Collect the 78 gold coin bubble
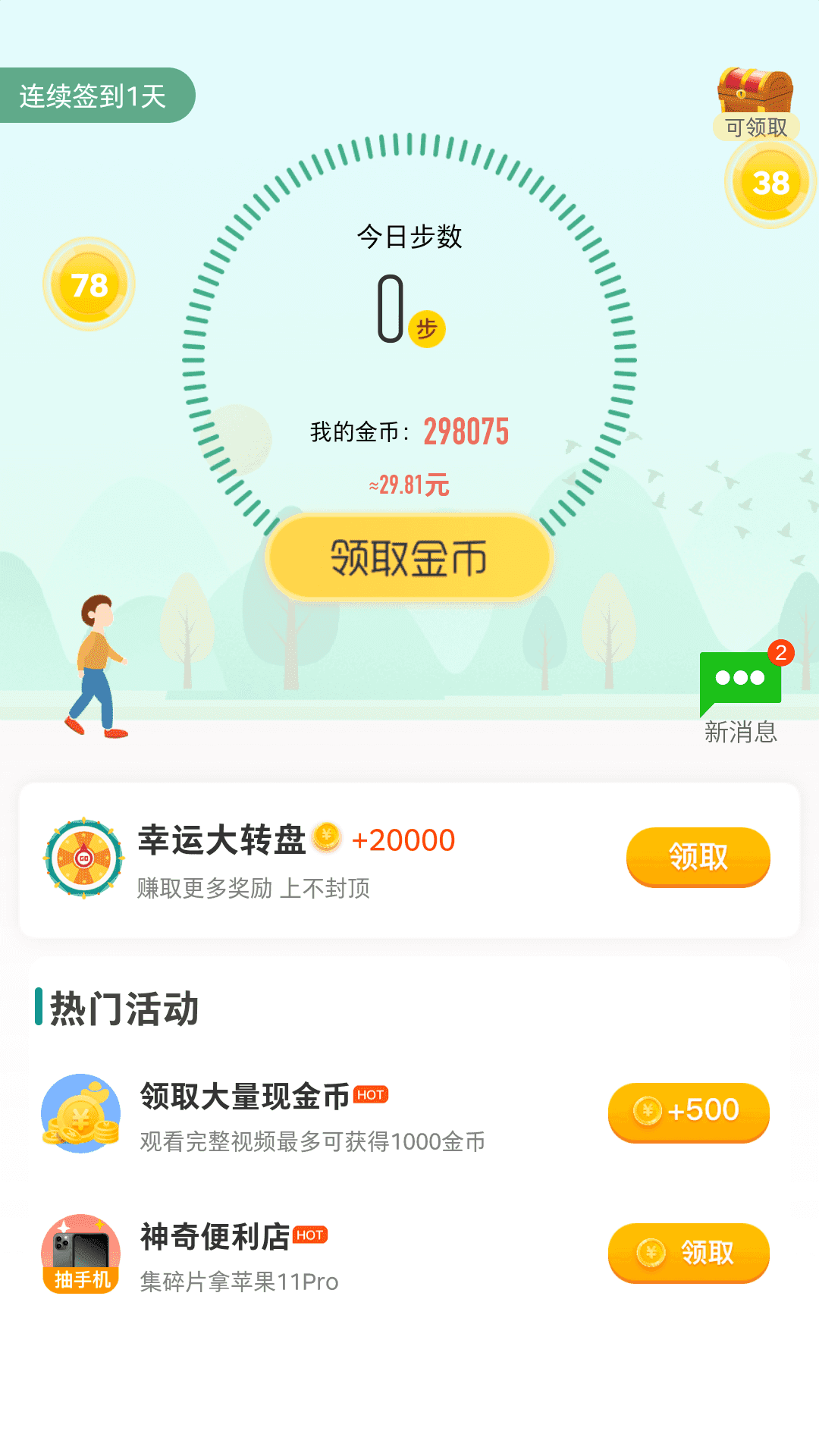 (x=89, y=284)
